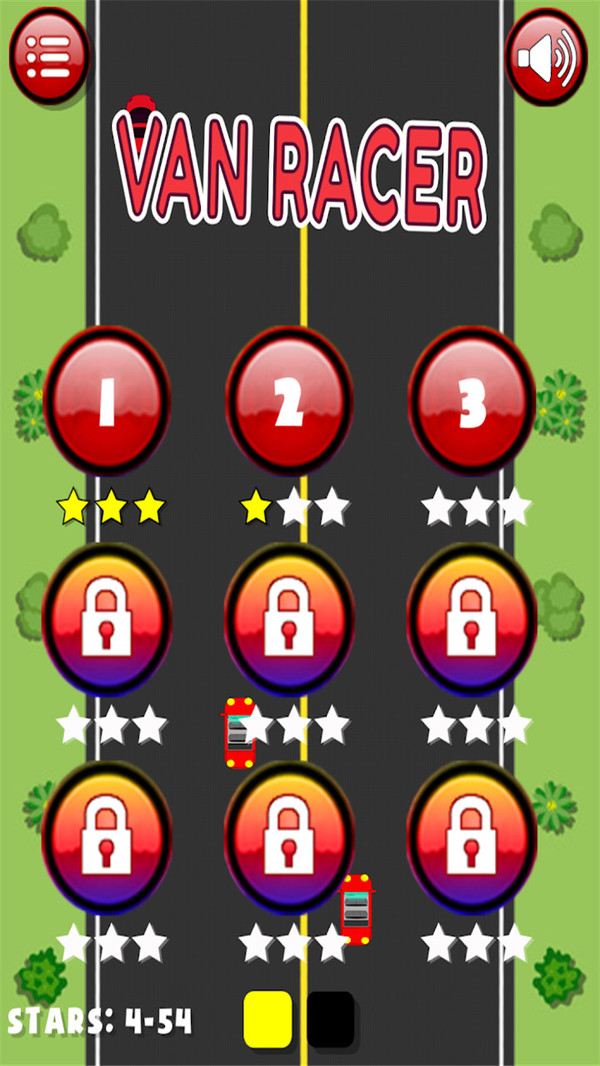Open the menu list button
Screen dimensions: 600x1066
pyautogui.click(x=48, y=56)
